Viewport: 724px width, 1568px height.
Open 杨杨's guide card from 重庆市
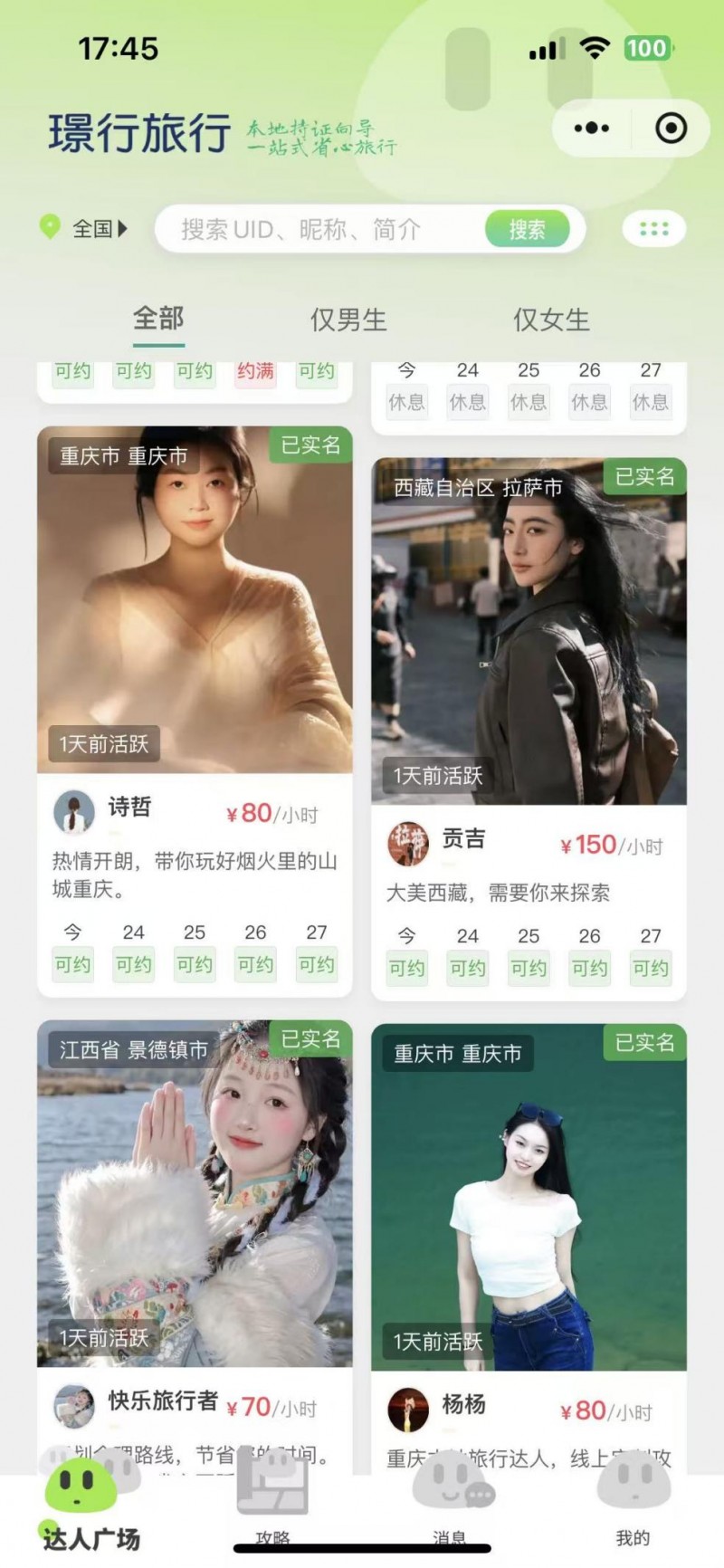click(529, 1197)
